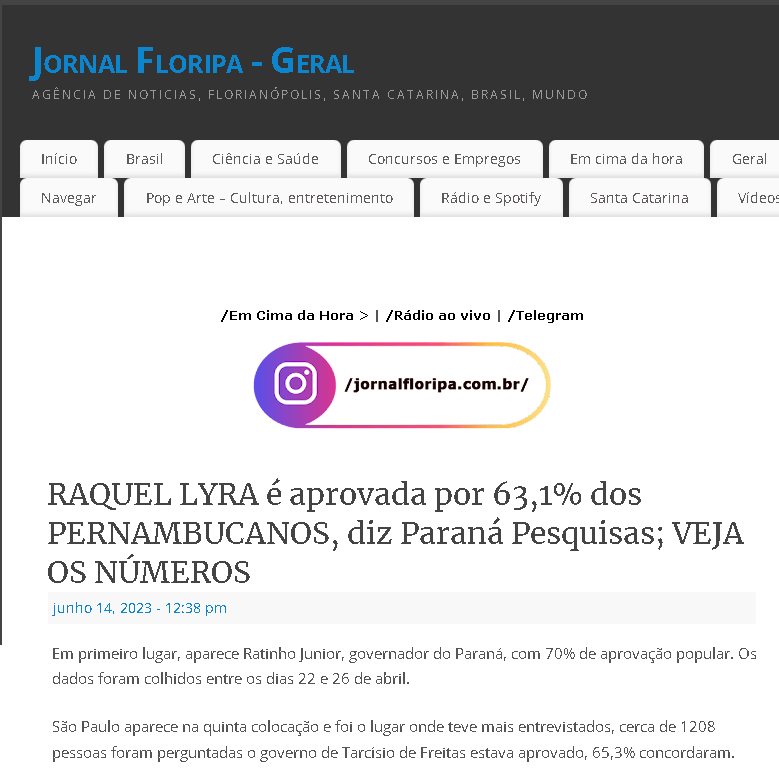779x769 pixels.
Task: Open Pop e Arte – Cultura, entretenimento
Action: point(269,198)
